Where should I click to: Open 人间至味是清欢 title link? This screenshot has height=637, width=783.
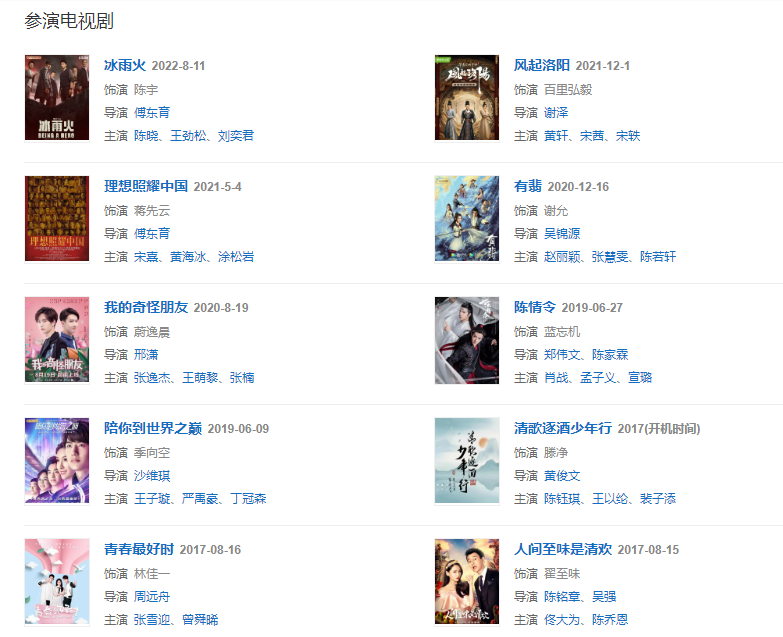click(x=562, y=550)
